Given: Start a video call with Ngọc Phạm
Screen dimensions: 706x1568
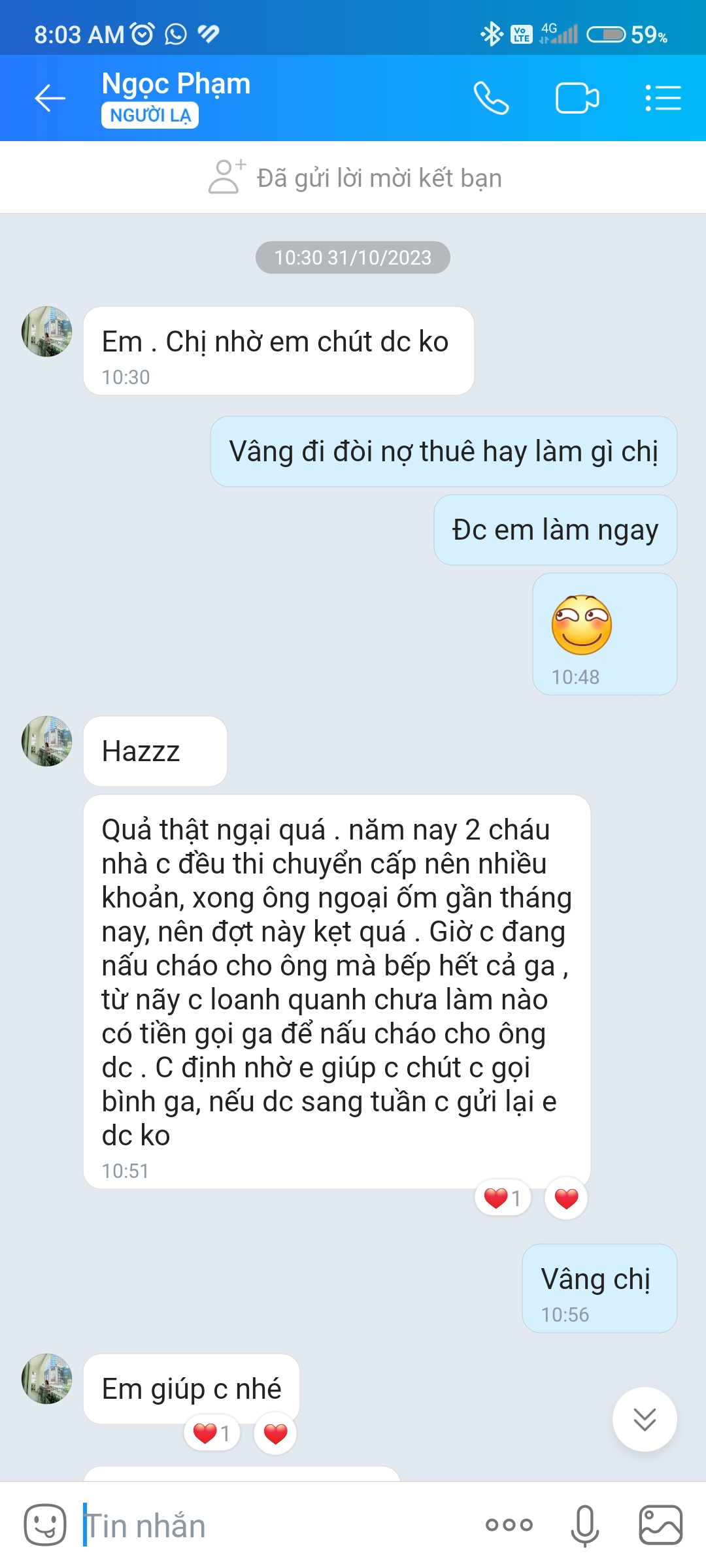Looking at the screenshot, I should coord(577,99).
